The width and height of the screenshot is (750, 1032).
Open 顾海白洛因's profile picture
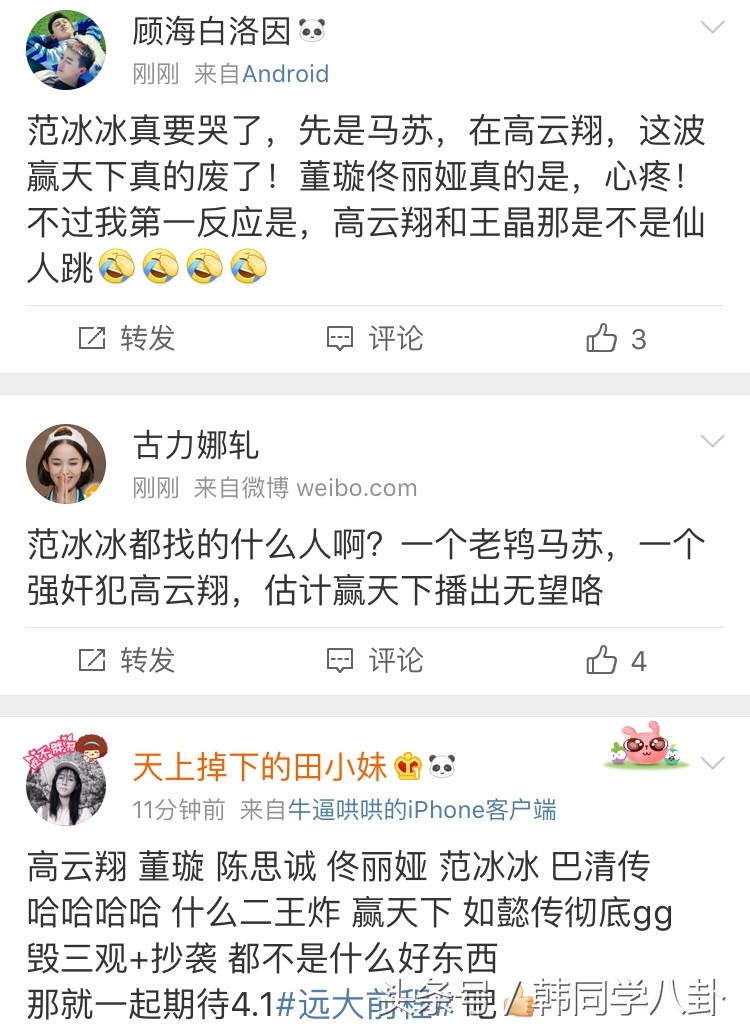point(66,51)
